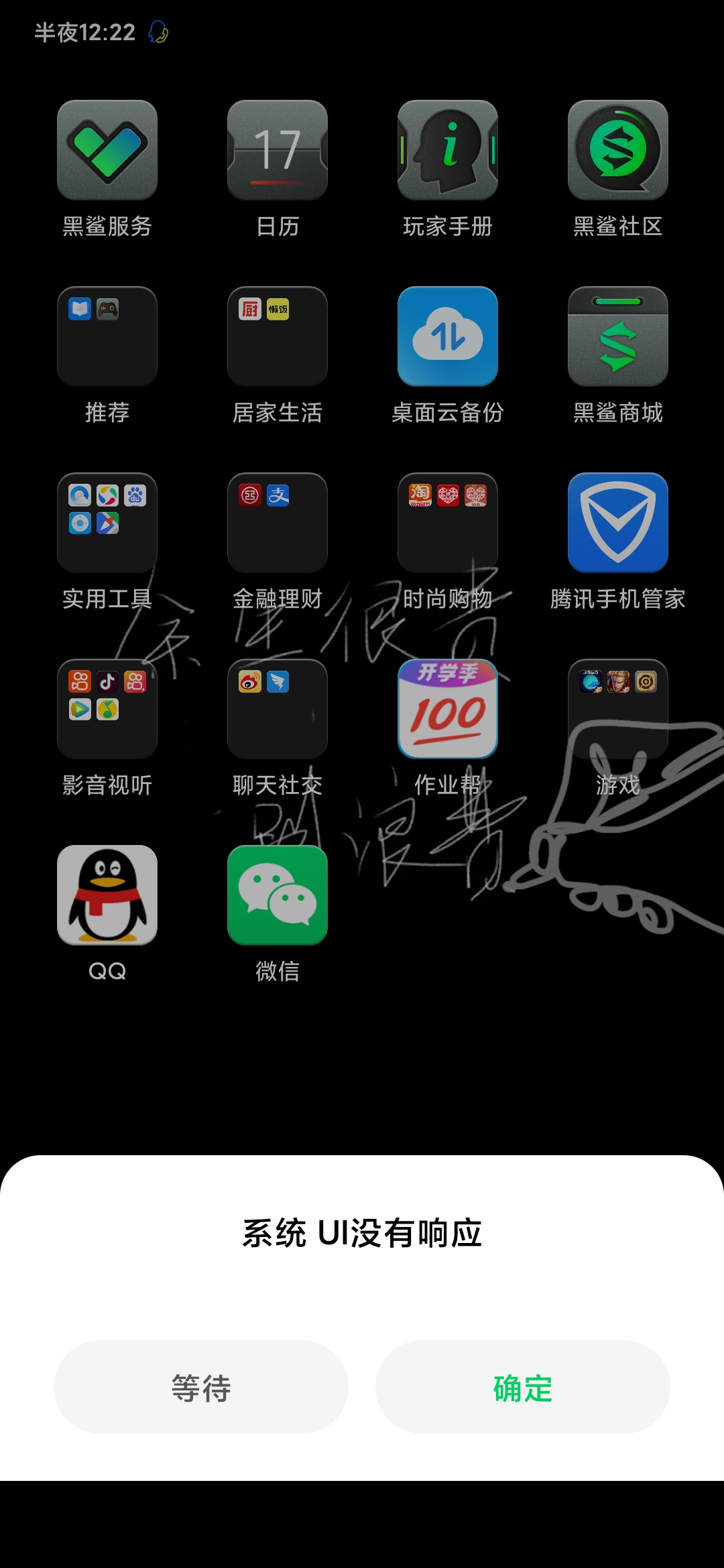The height and width of the screenshot is (1568, 724).
Task: Confirm with the 确定 button
Action: point(523,1387)
